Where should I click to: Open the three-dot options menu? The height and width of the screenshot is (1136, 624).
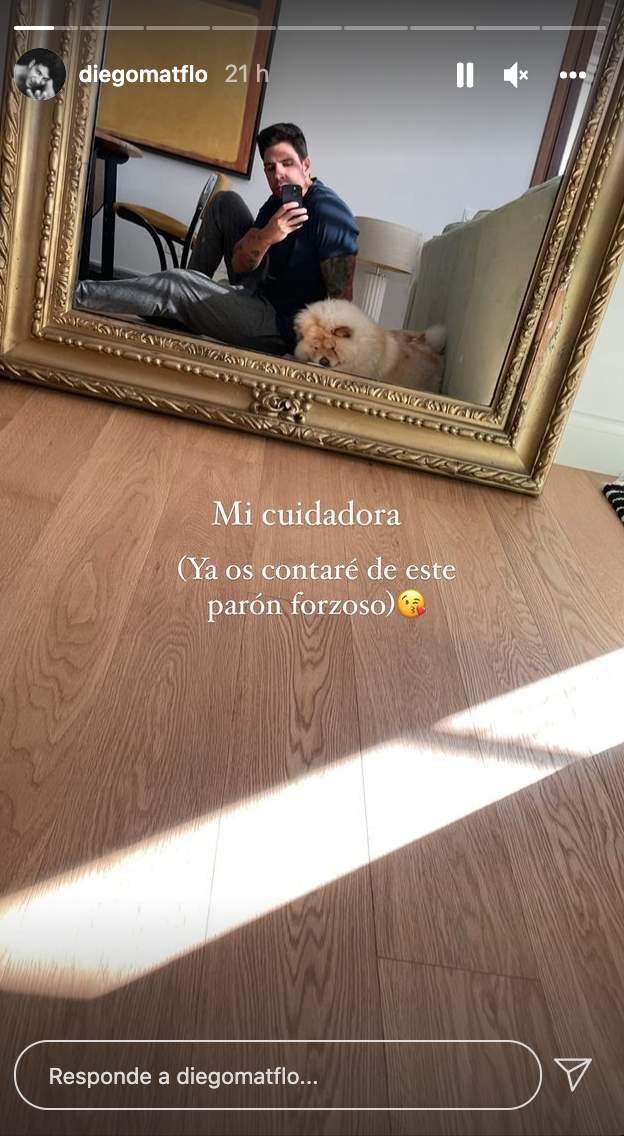[572, 75]
